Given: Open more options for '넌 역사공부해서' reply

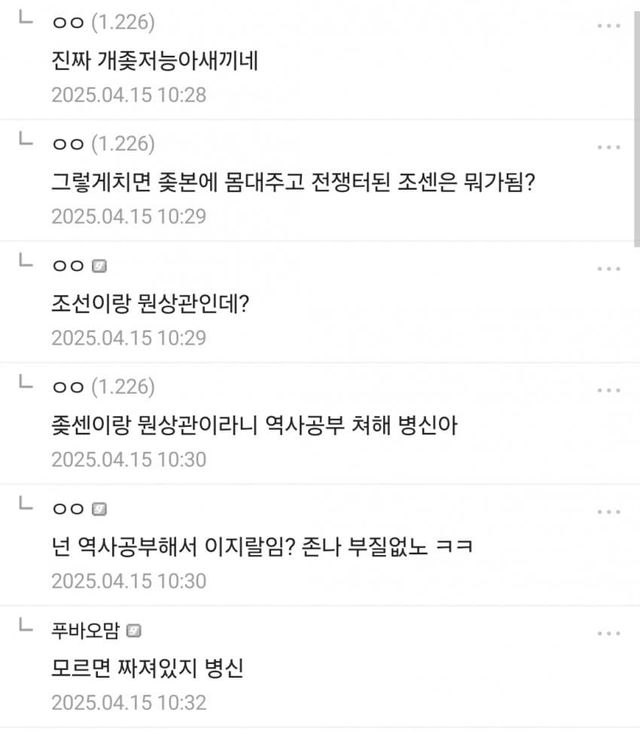Looking at the screenshot, I should pyautogui.click(x=609, y=511).
